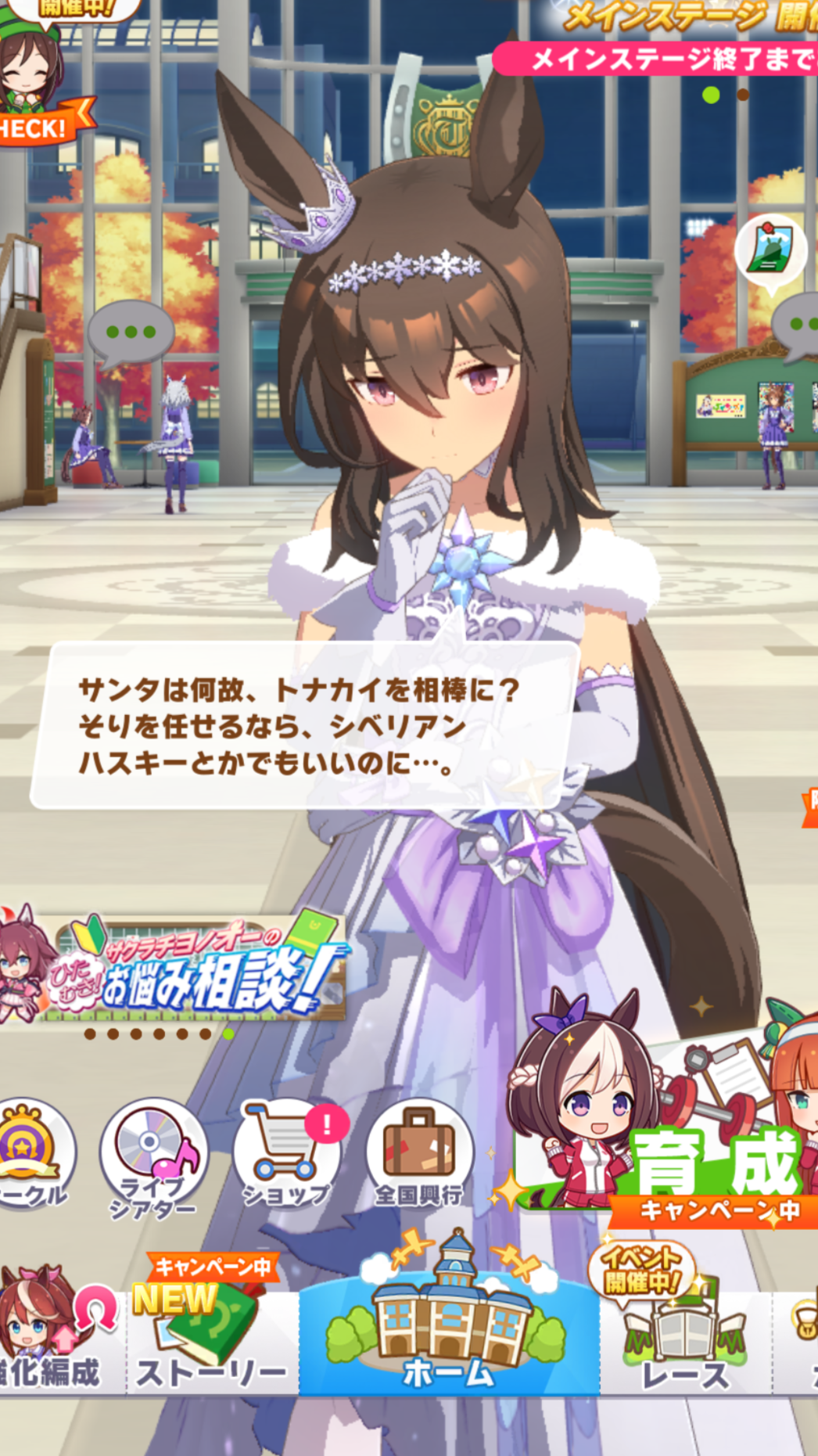Switch to the ホーム tab

[x=448, y=1330]
